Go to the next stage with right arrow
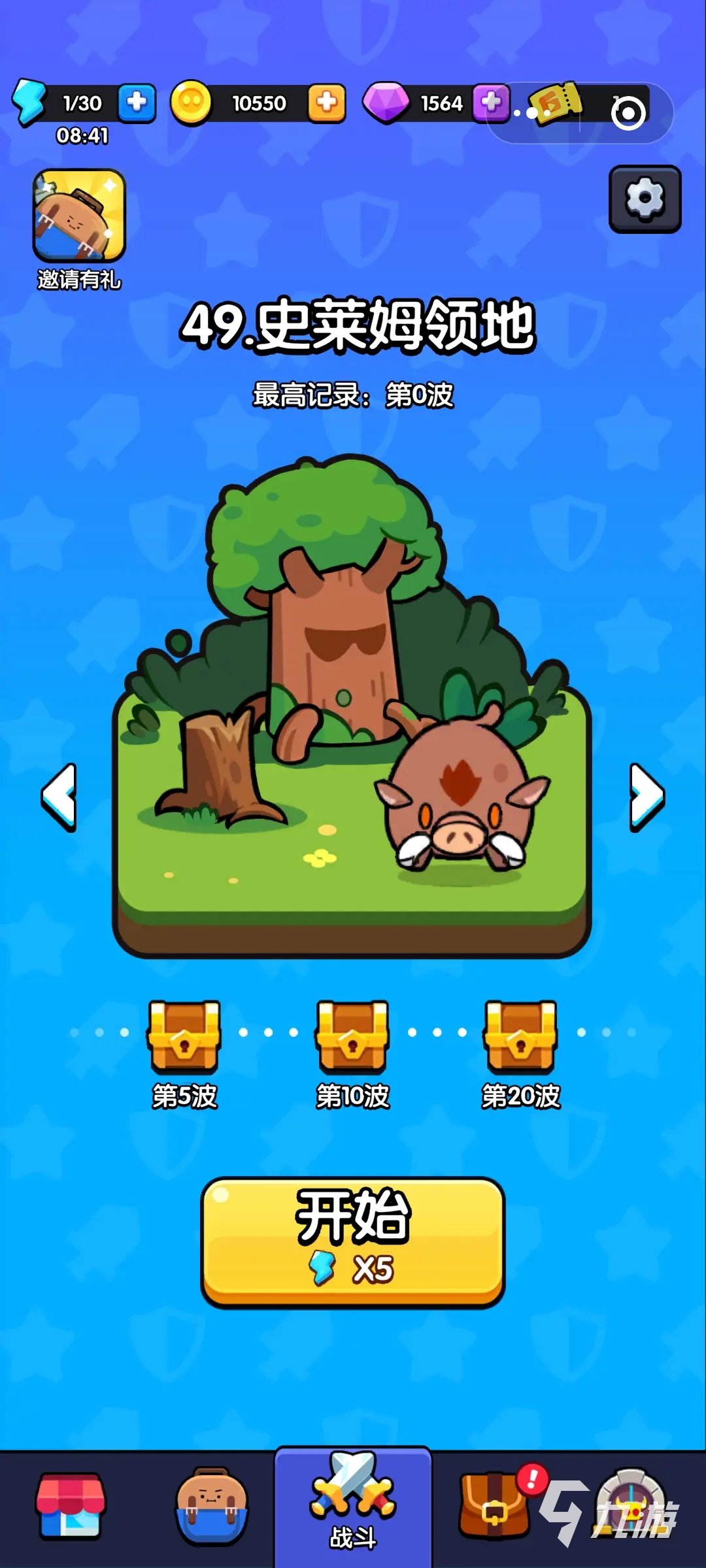Image resolution: width=706 pixels, height=1568 pixels. point(647,797)
